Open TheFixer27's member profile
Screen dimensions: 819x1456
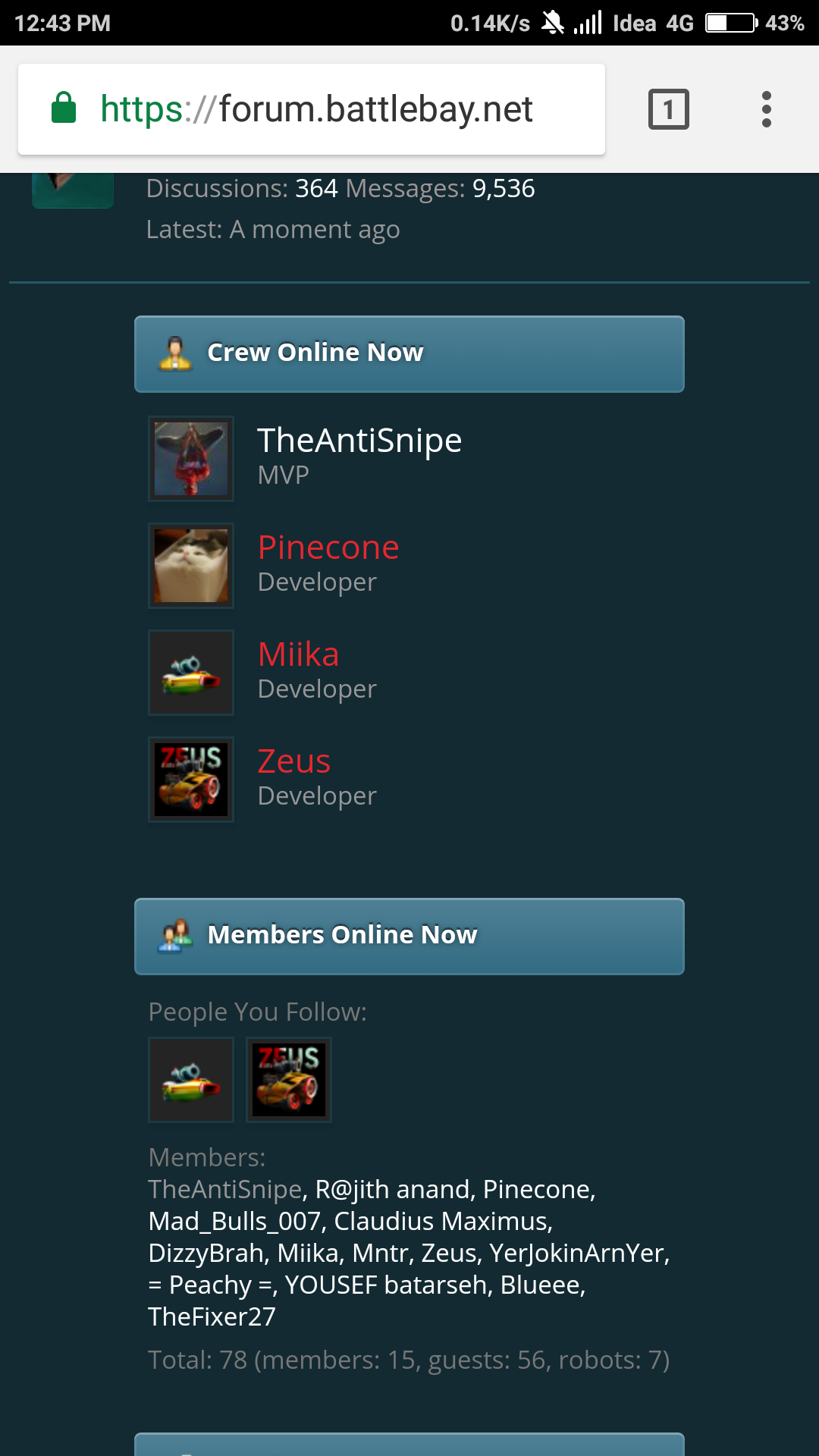(x=212, y=1316)
